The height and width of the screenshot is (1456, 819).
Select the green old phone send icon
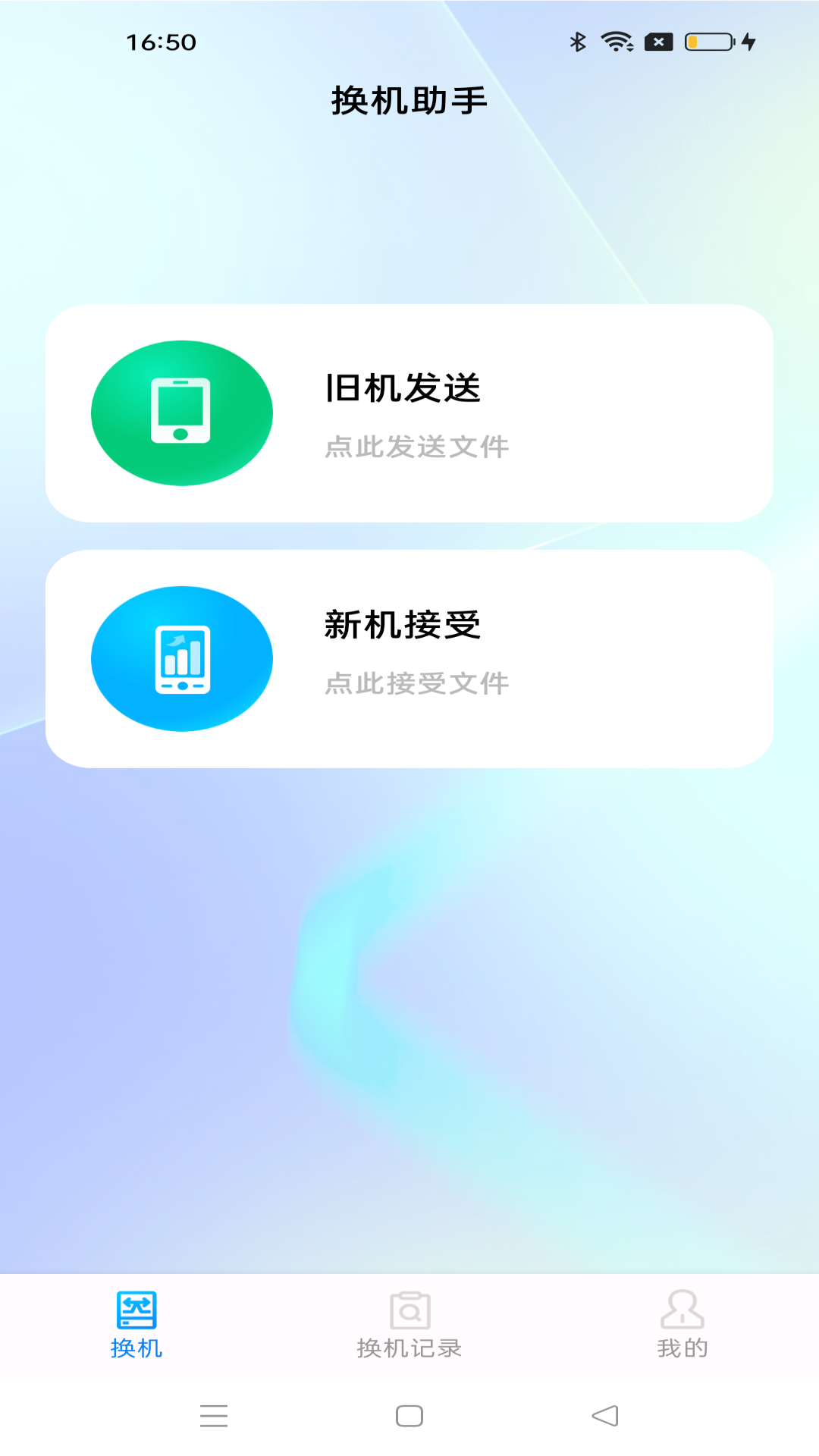(181, 412)
